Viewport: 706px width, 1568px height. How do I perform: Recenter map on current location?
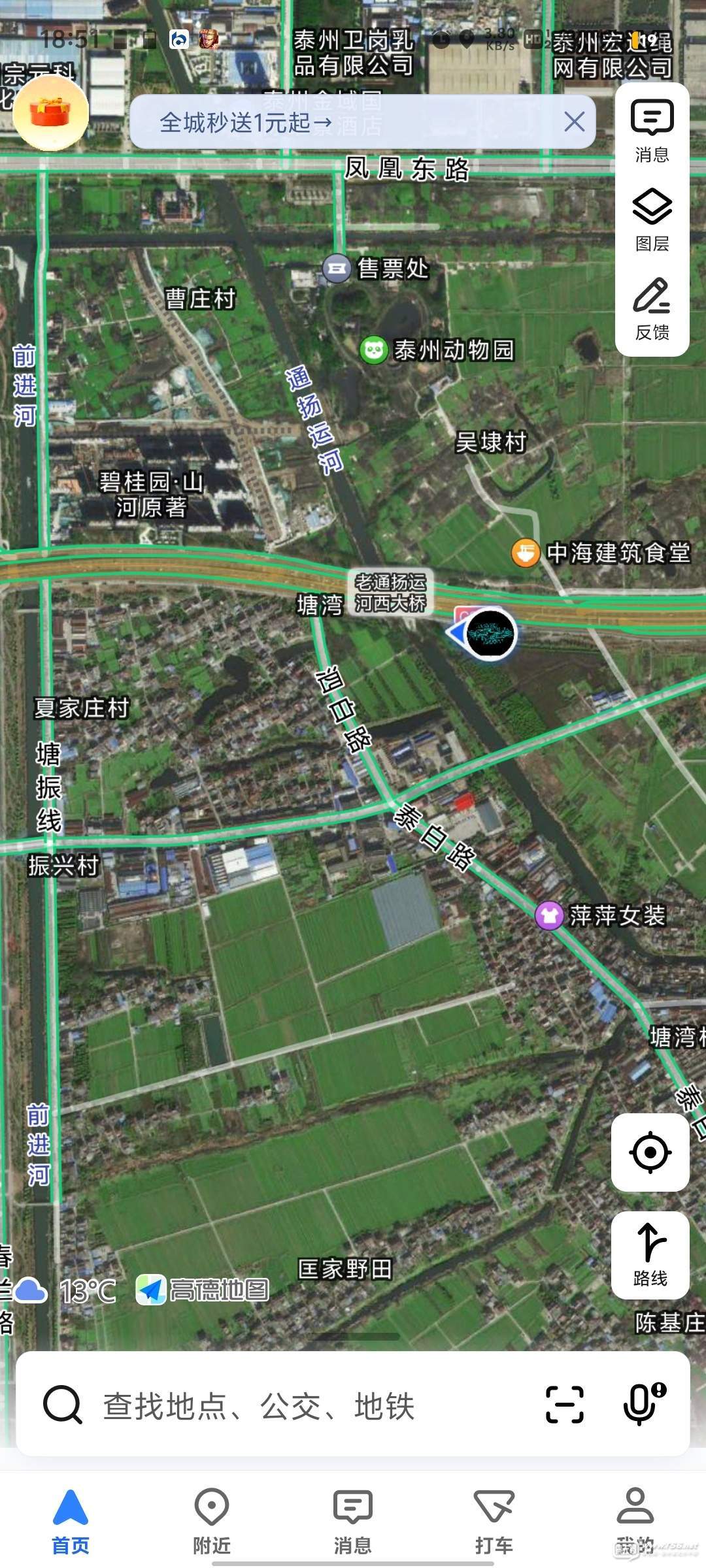point(650,1152)
